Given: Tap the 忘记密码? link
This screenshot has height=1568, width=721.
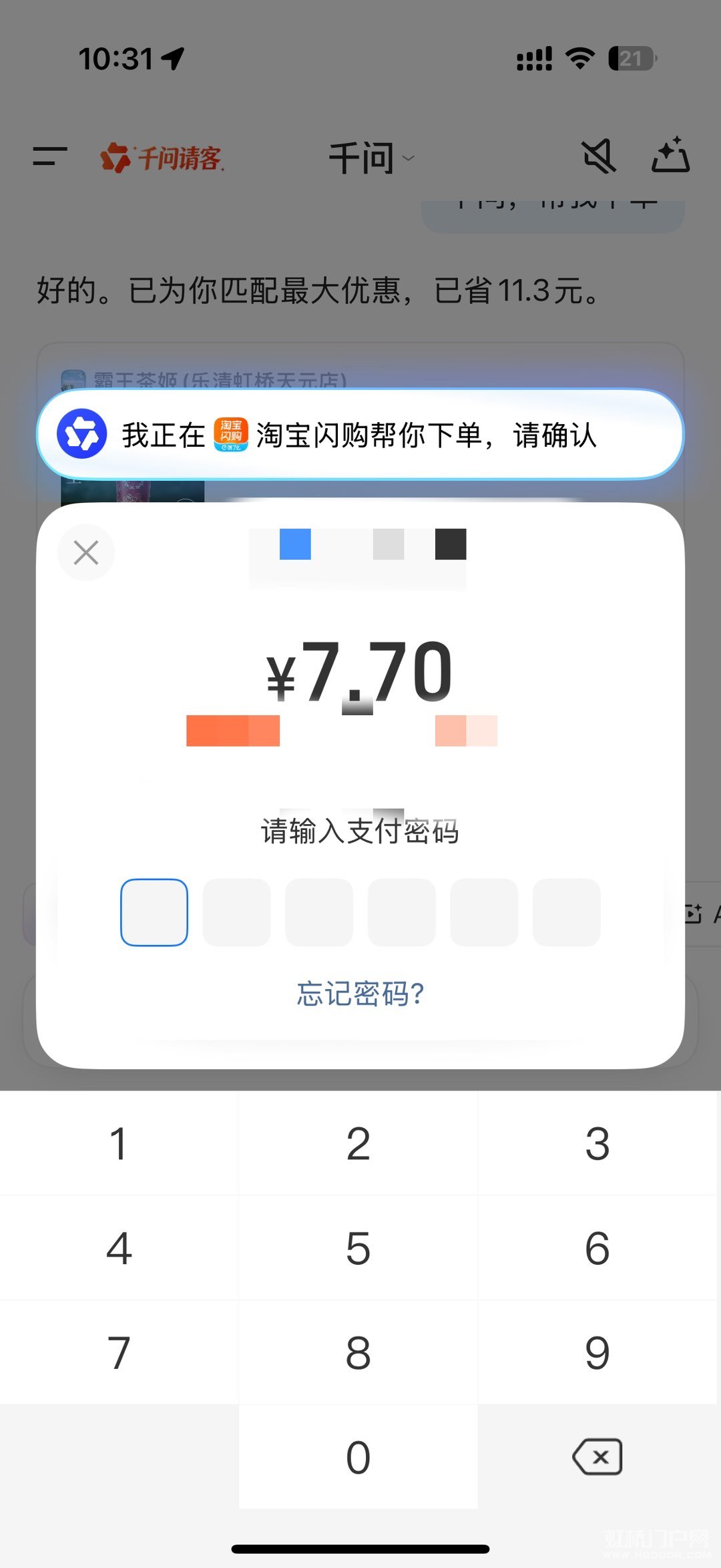Looking at the screenshot, I should pos(360,994).
